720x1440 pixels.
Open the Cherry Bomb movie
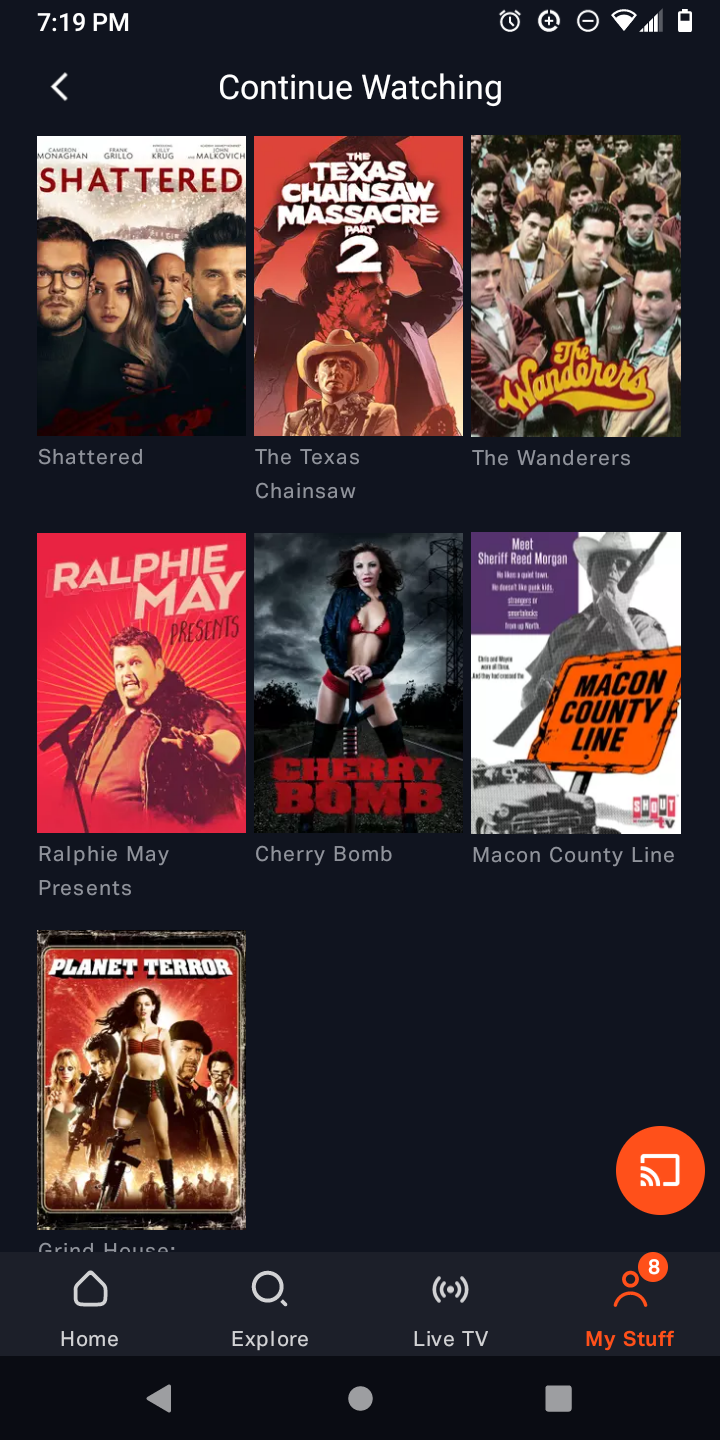(358, 682)
